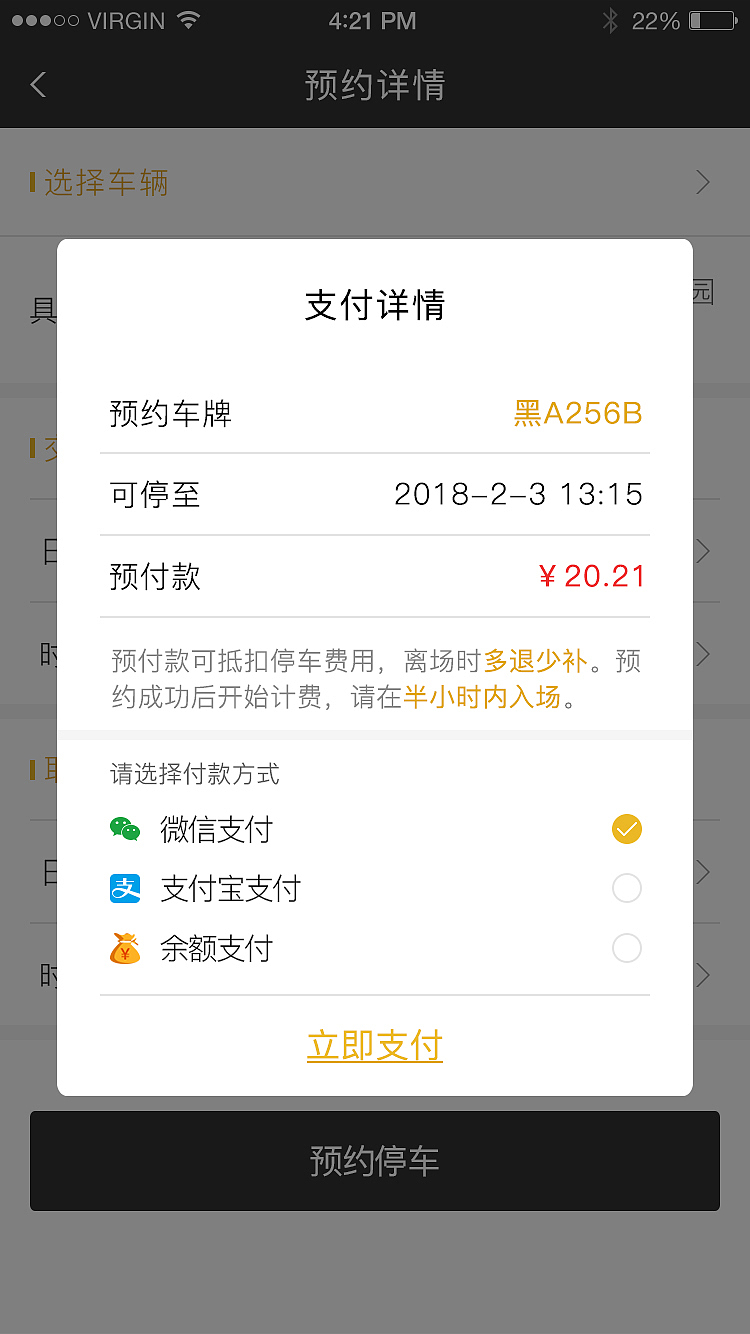The width and height of the screenshot is (750, 1334).
Task: Tap the money bag icon beside 余额支付
Action: tap(126, 948)
